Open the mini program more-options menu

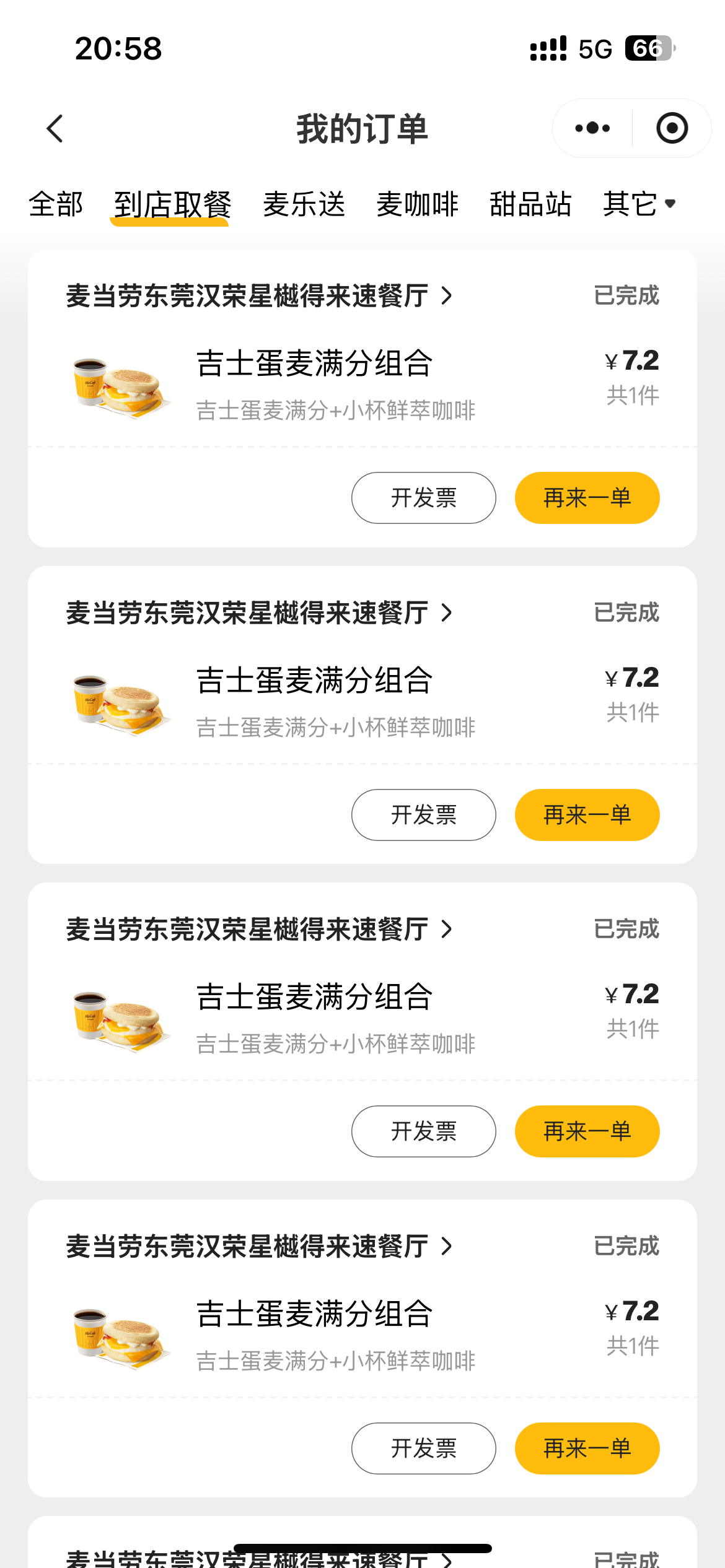click(x=592, y=128)
